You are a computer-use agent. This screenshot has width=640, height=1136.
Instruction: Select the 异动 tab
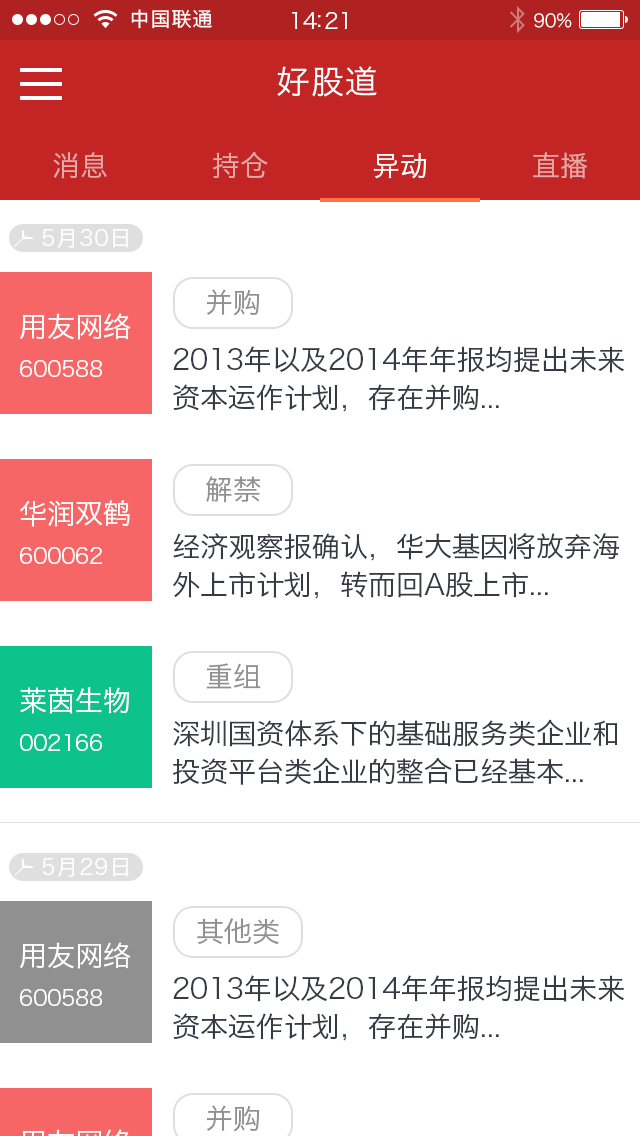[x=400, y=166]
